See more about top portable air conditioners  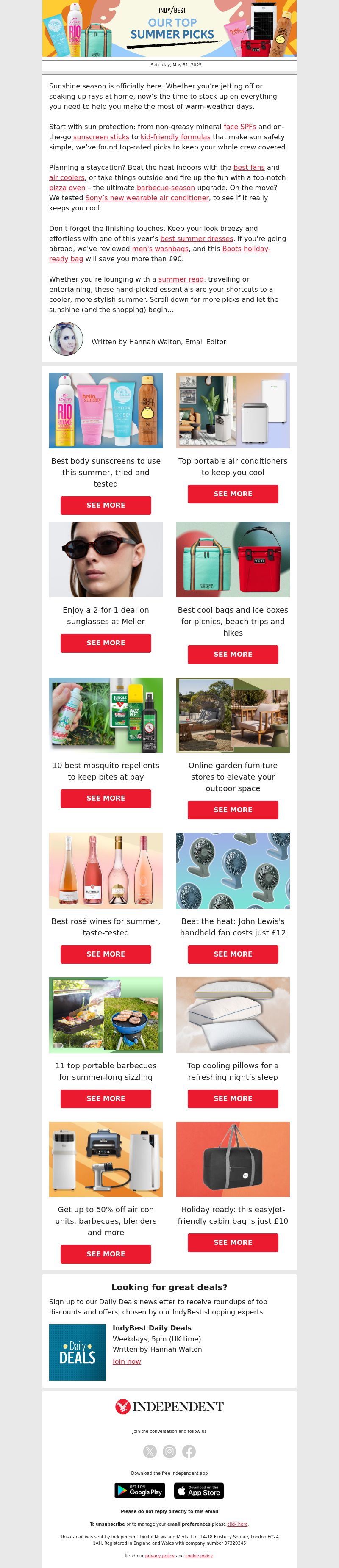233,494
